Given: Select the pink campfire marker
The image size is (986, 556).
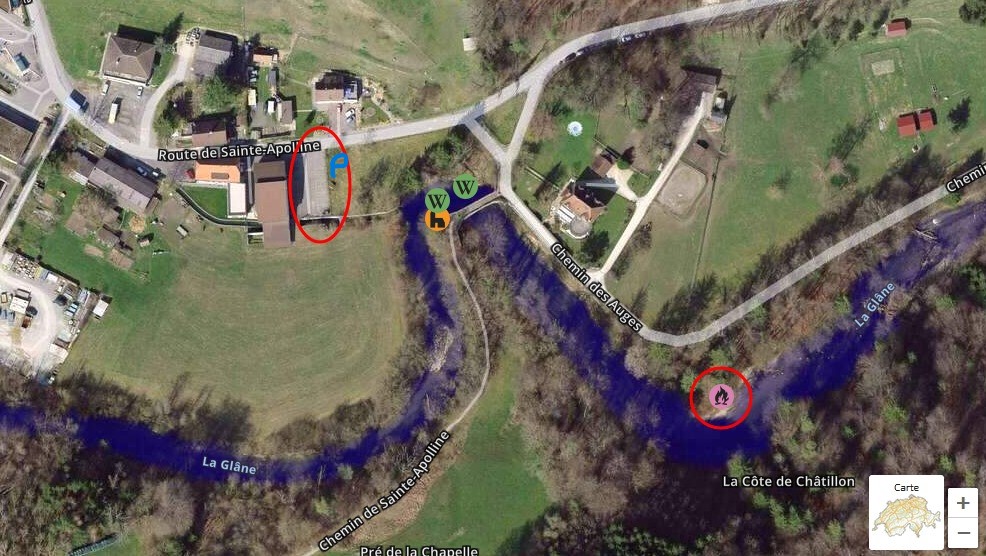Looking at the screenshot, I should tap(721, 396).
